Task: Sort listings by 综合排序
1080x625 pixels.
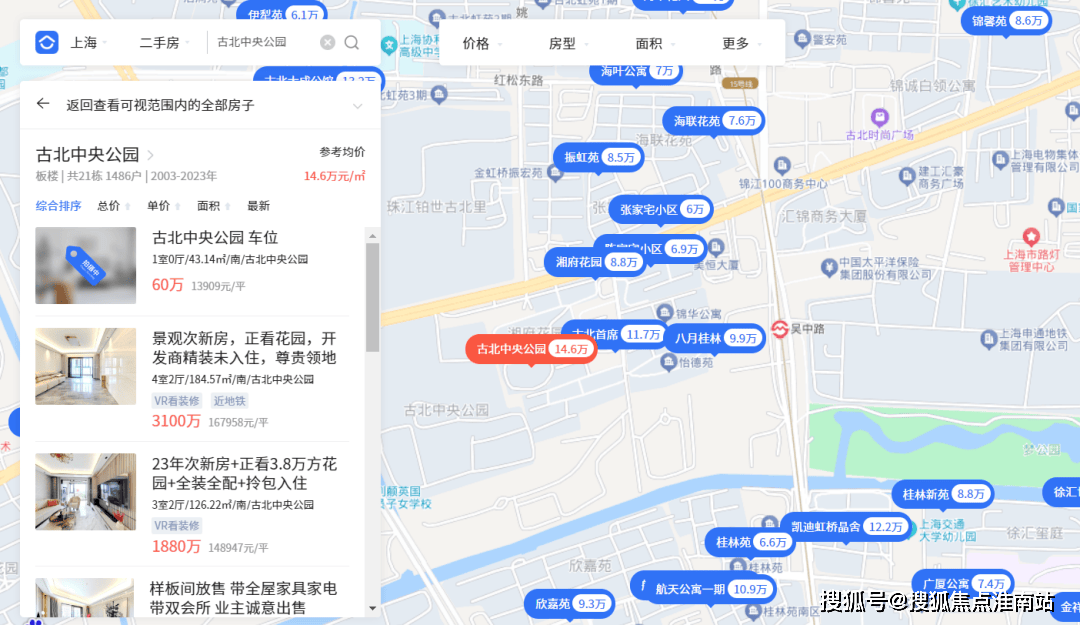Action: [x=58, y=206]
